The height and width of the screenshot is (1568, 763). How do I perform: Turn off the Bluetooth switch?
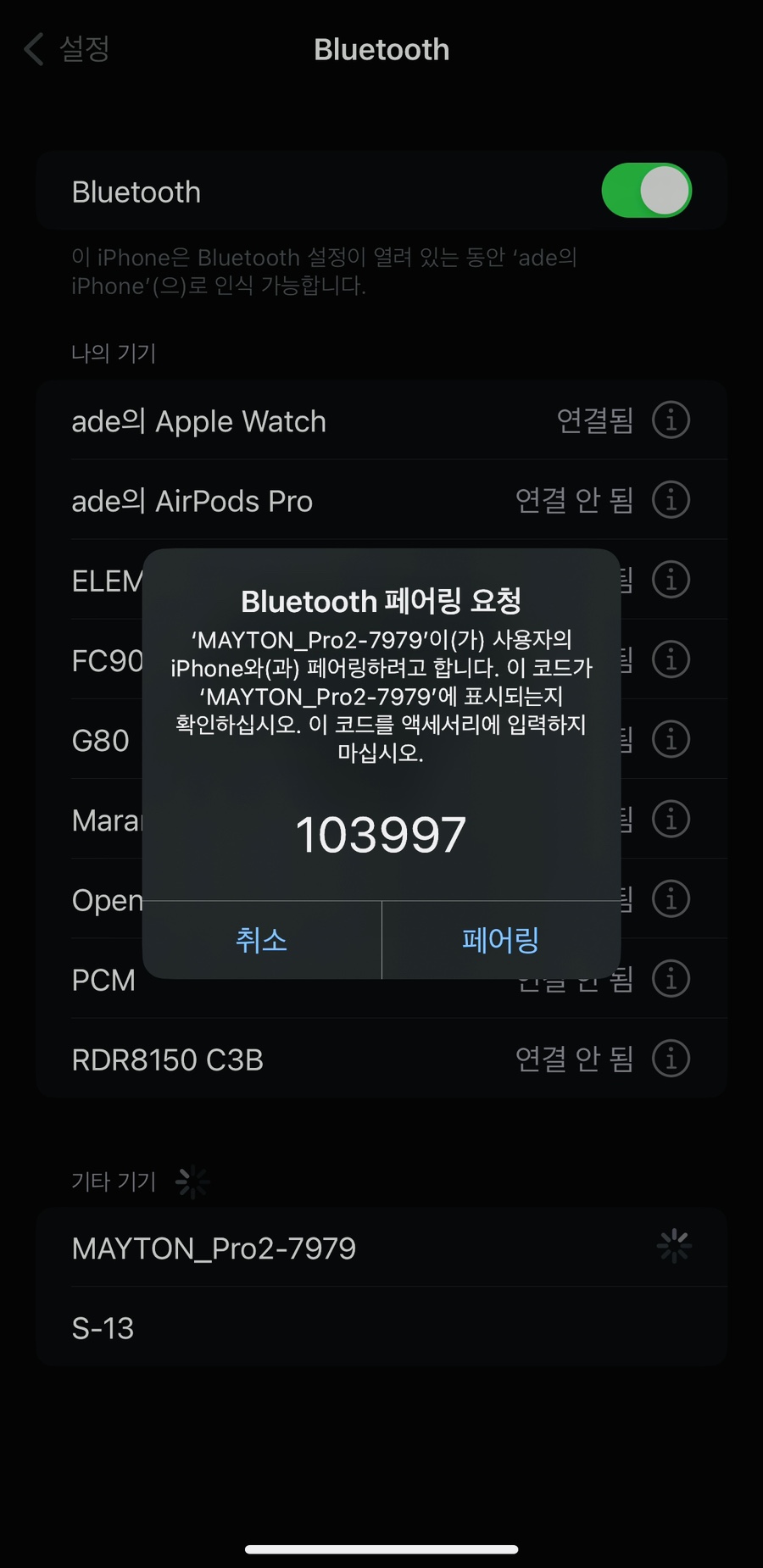point(646,191)
